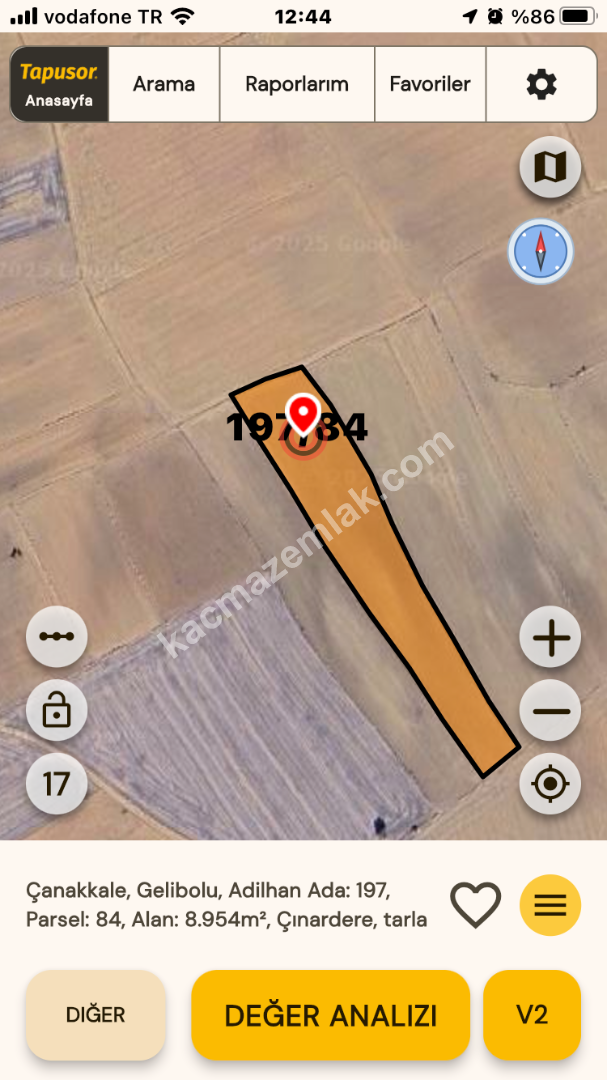607x1080 pixels.
Task: Zoom out of the map
Action: pos(551,711)
